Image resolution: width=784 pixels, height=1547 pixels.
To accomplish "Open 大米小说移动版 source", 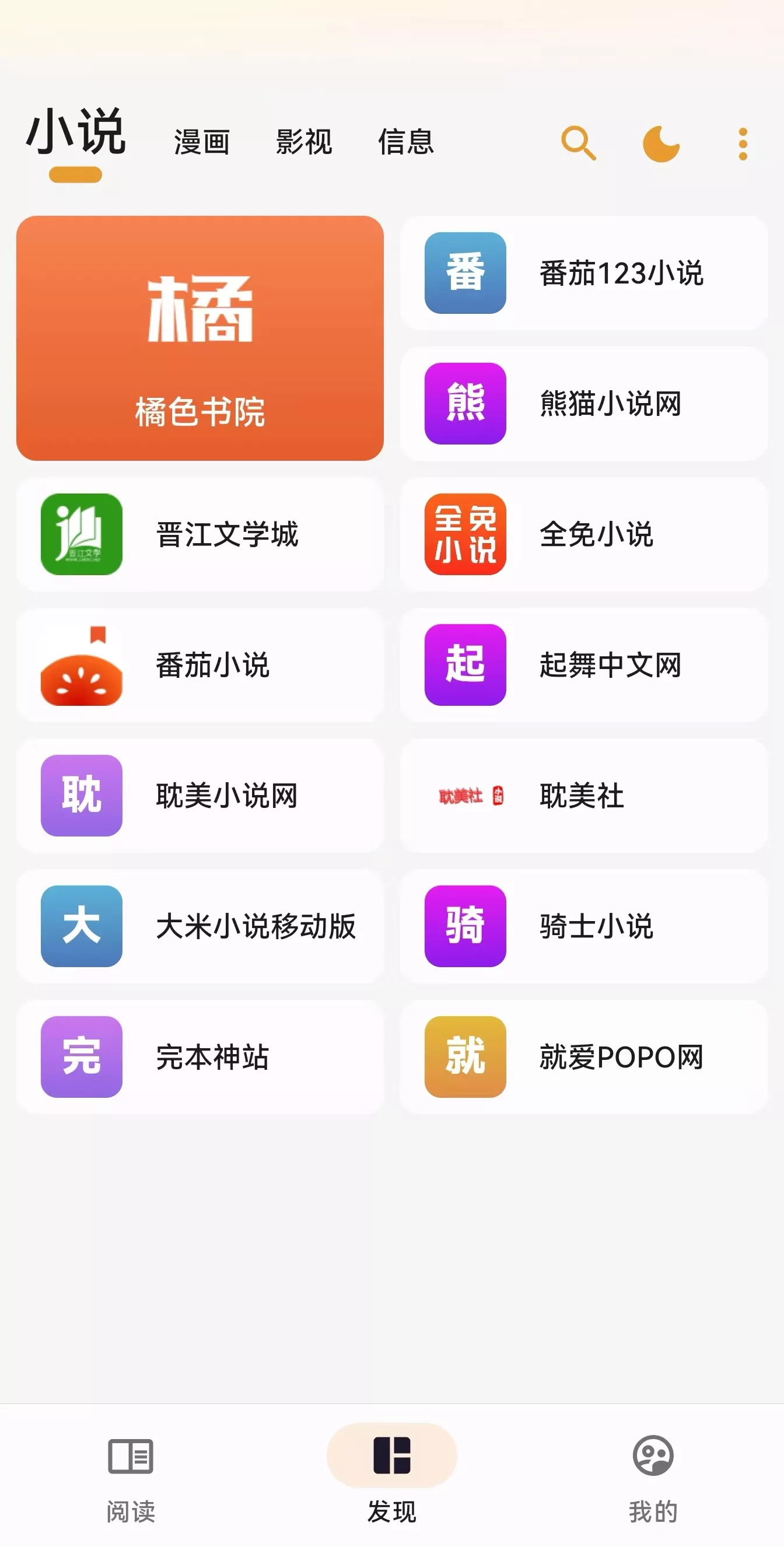I will pos(200,926).
